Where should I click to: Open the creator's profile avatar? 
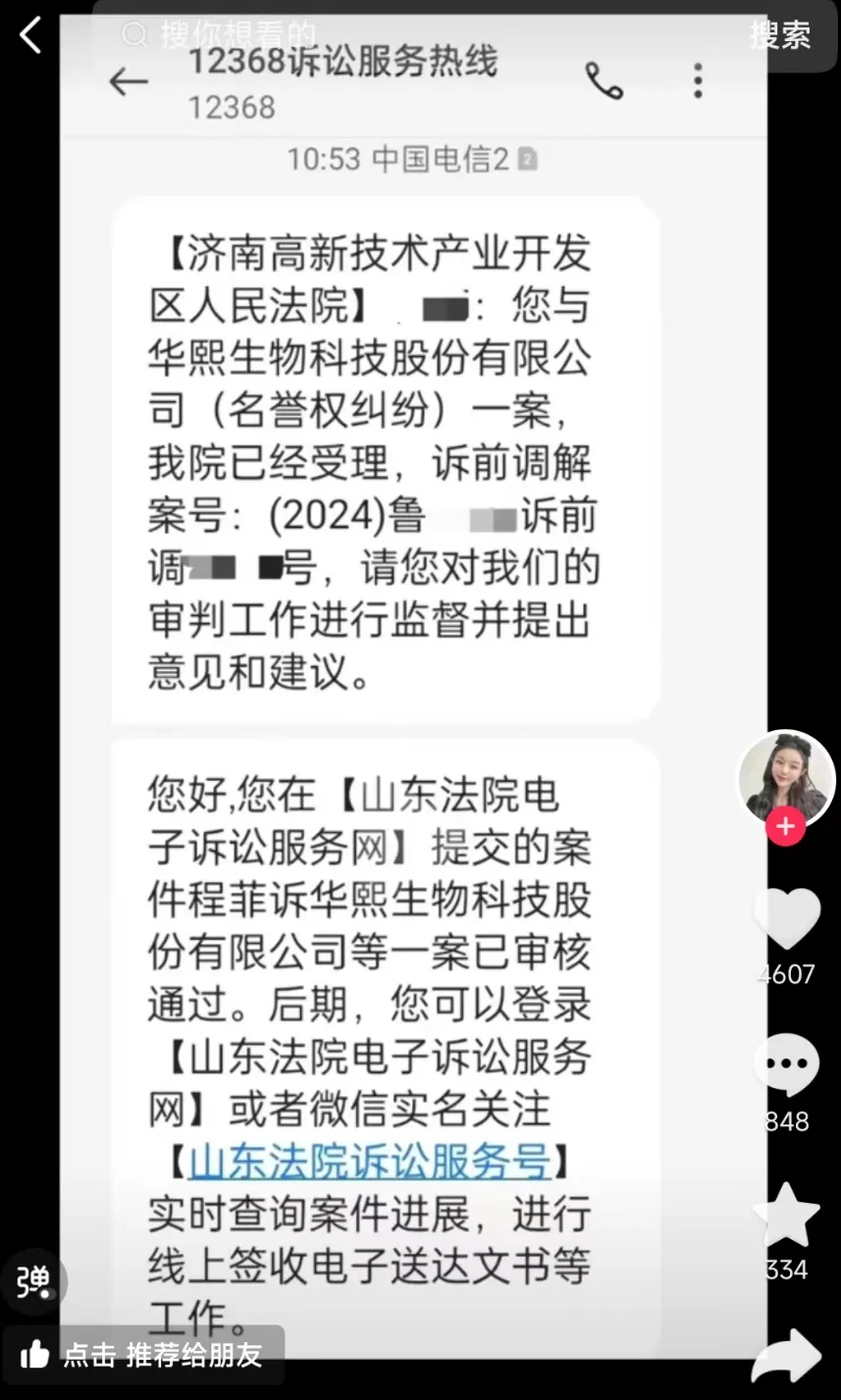(x=785, y=778)
